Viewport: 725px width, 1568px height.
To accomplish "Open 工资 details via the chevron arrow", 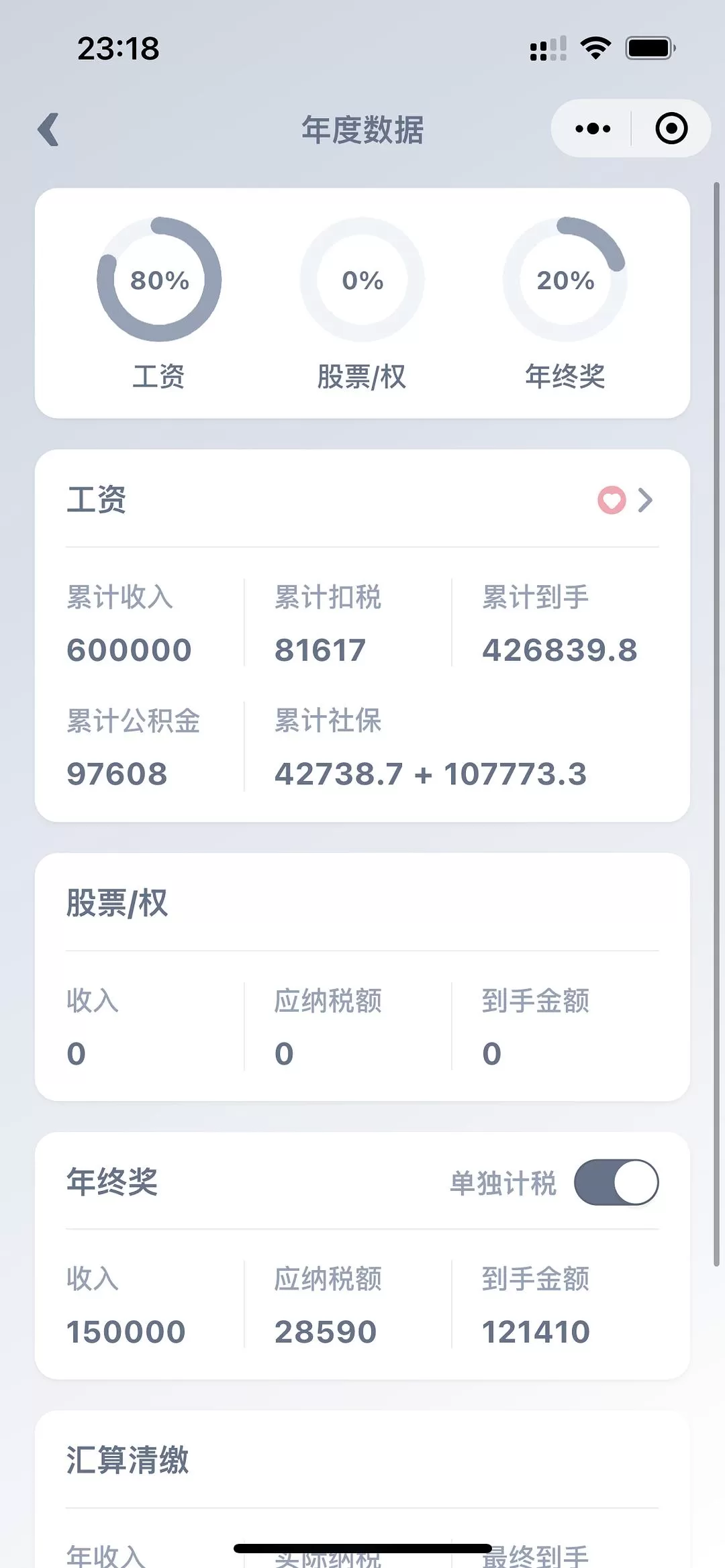I will 645,501.
